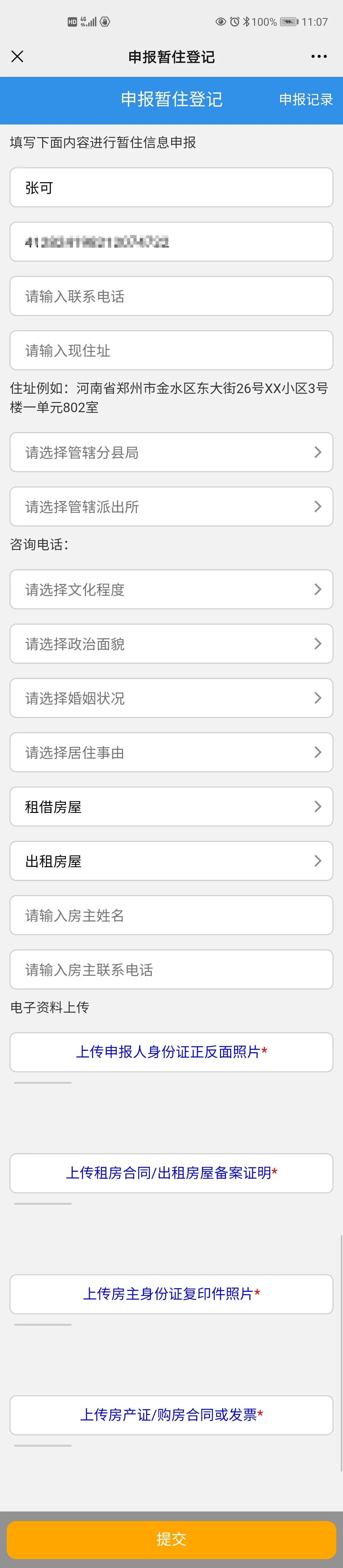Upload 房主身份证复印件照片
Image resolution: width=343 pixels, height=1568 pixels.
(x=171, y=1294)
